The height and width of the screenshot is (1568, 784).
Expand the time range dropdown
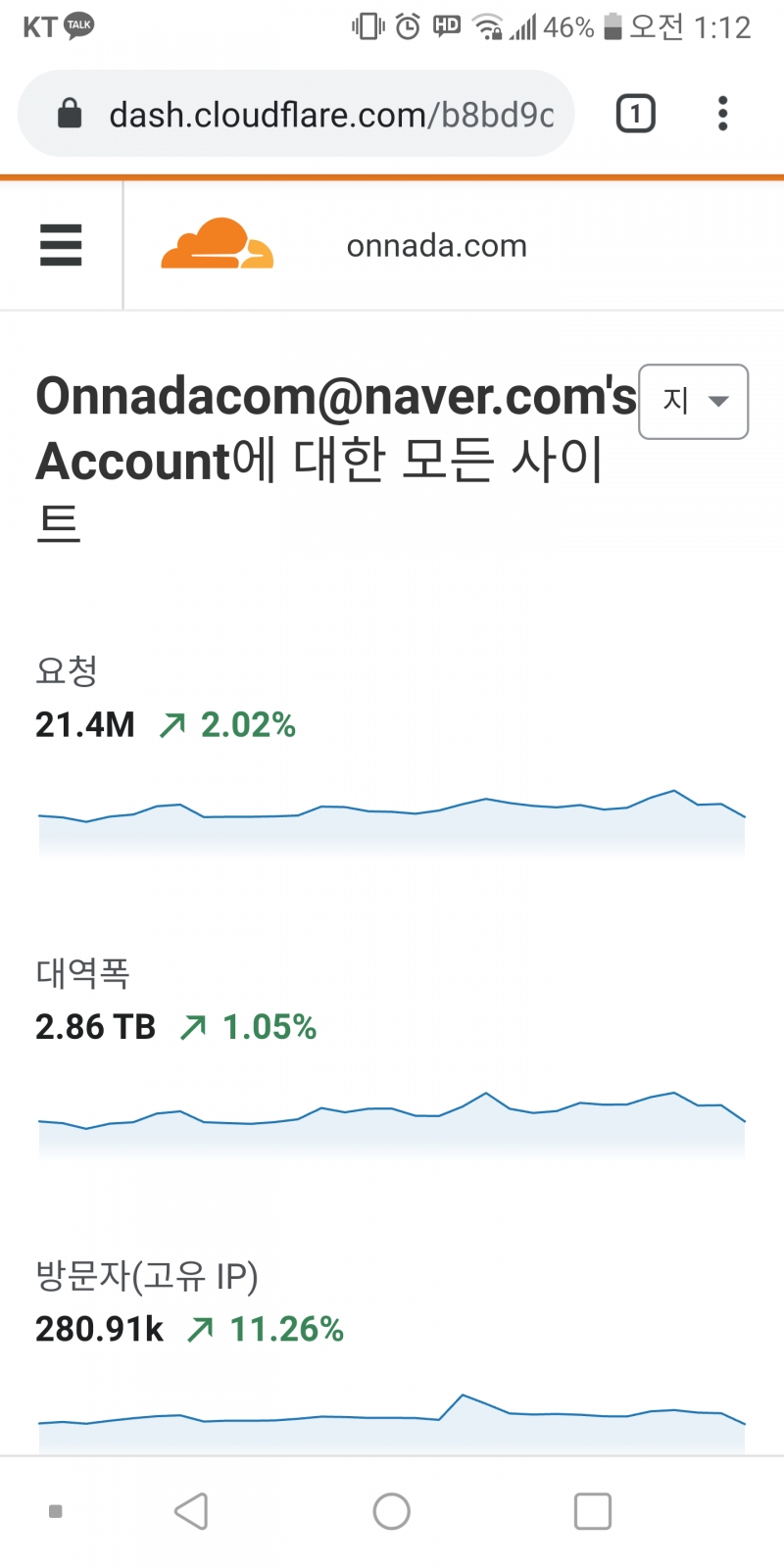point(693,401)
